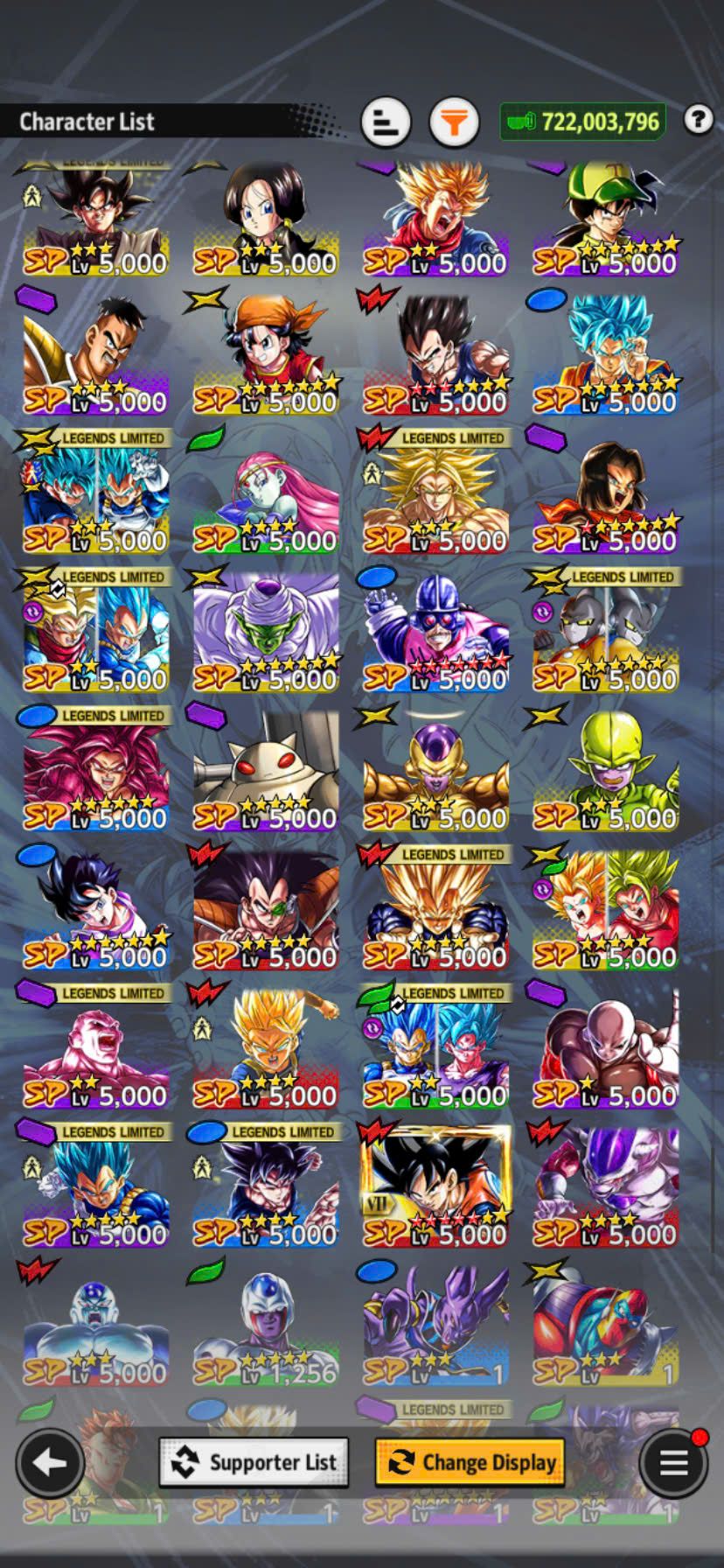The image size is (724, 1568).
Task: Open the boy with green cap tile
Action: [x=605, y=218]
